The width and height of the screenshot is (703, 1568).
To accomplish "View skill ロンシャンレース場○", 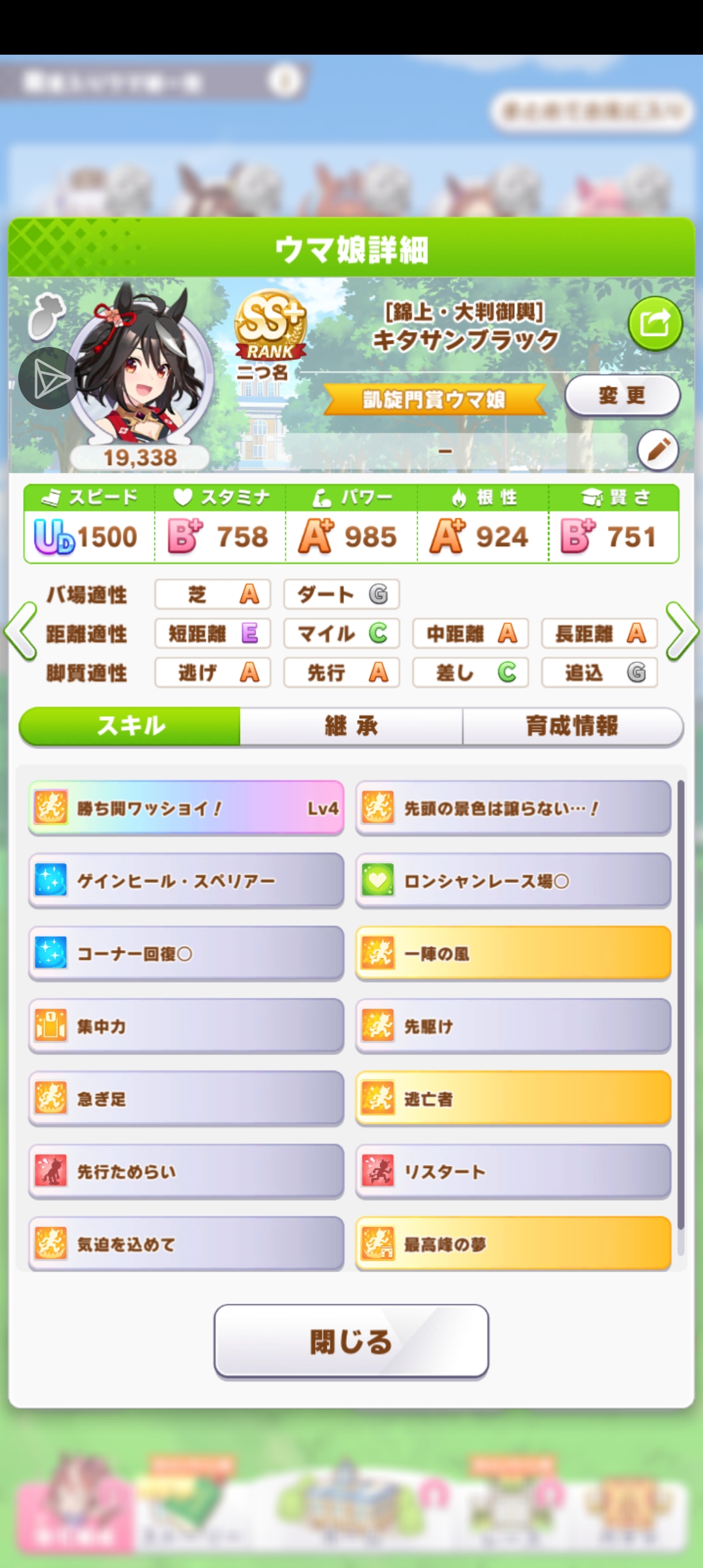I will coord(513,881).
